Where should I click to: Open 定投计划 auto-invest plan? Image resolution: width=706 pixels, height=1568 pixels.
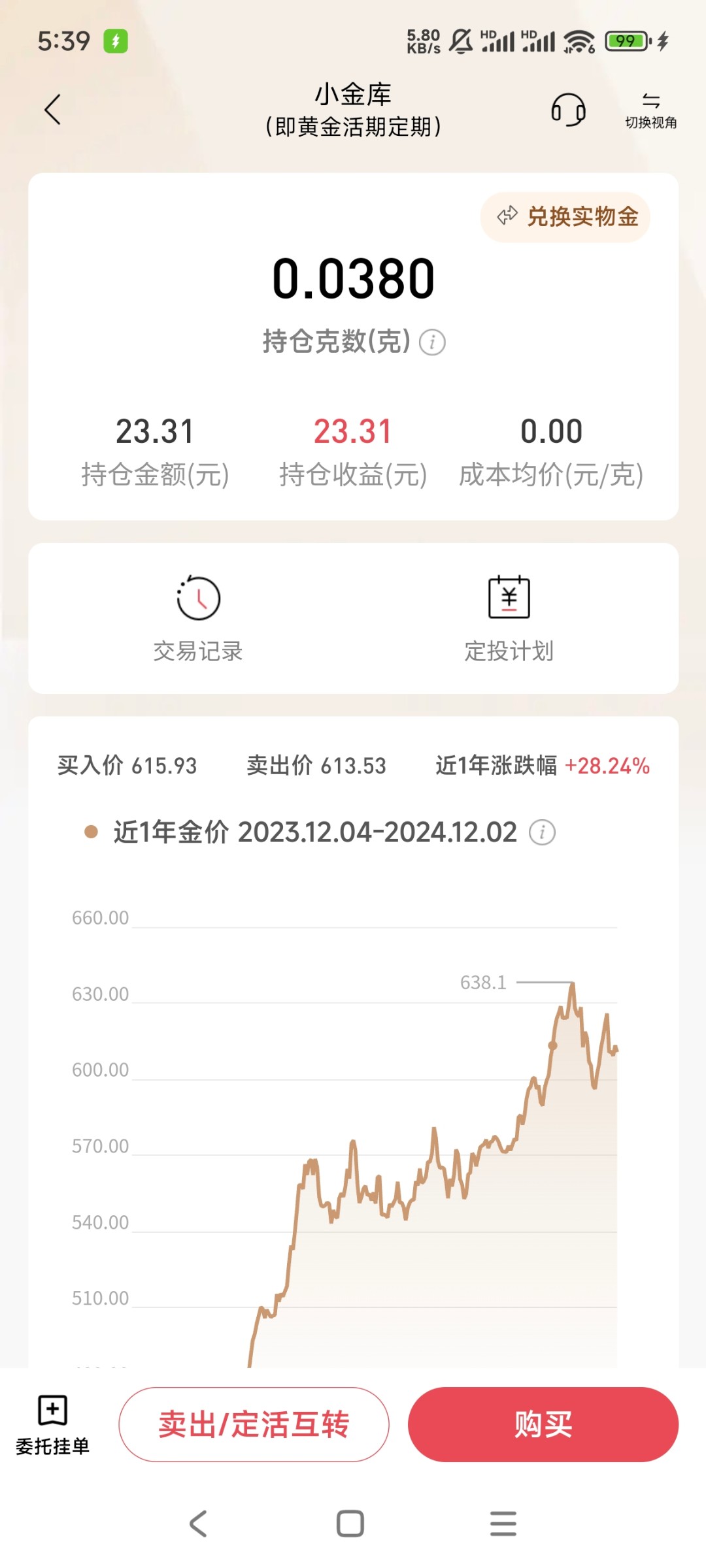[509, 618]
